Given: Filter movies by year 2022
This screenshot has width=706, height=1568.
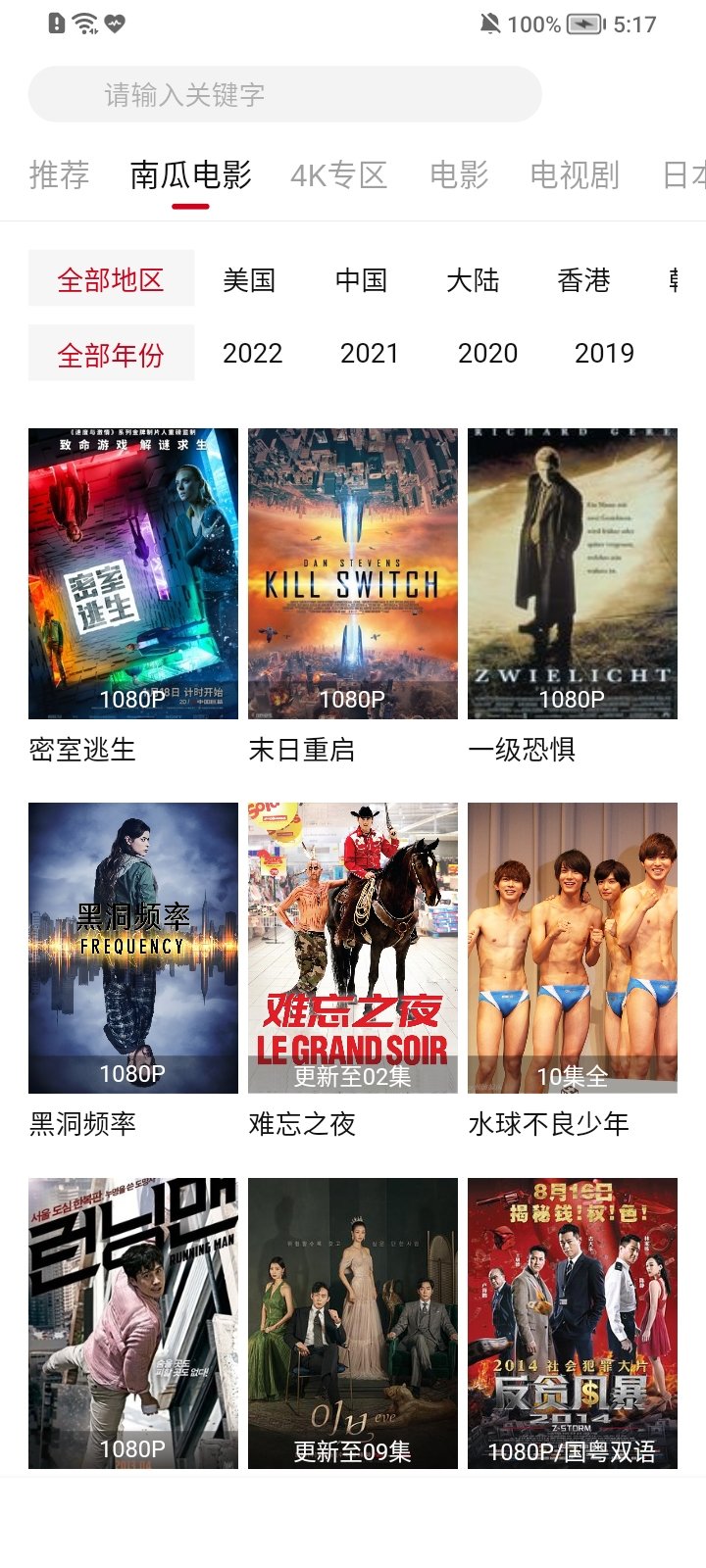Looking at the screenshot, I should click(x=252, y=354).
